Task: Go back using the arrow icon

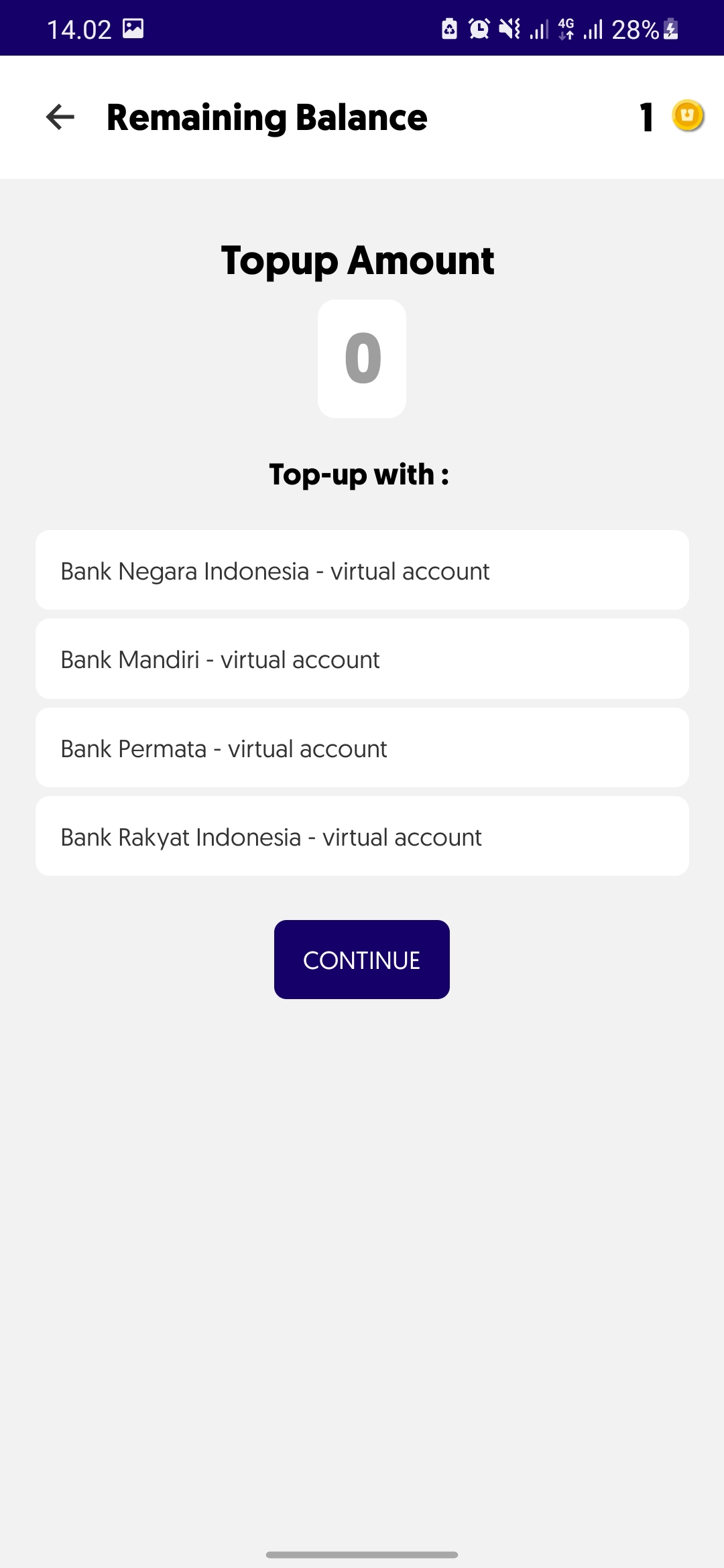Action: 60,117
